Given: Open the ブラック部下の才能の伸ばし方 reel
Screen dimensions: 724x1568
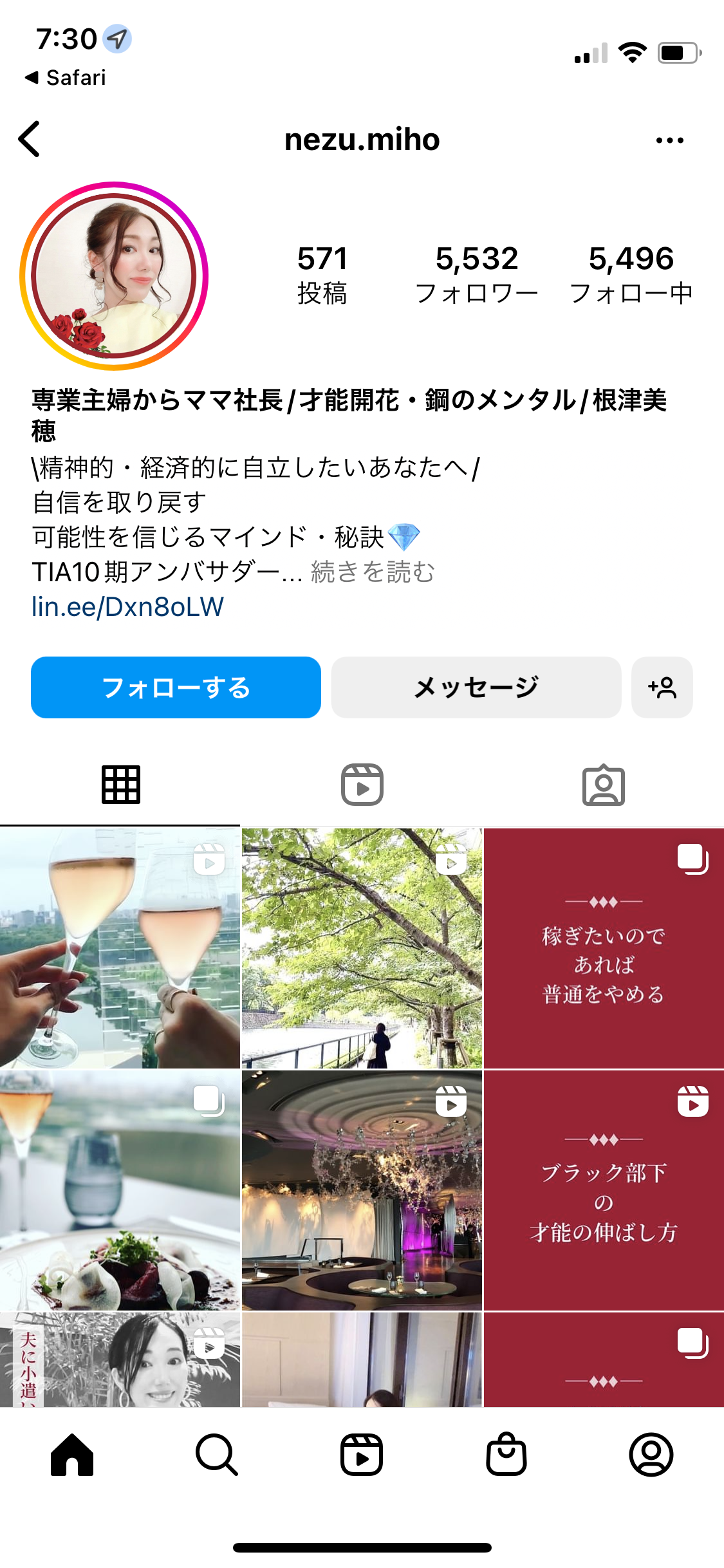Looking at the screenshot, I should coord(604,1190).
